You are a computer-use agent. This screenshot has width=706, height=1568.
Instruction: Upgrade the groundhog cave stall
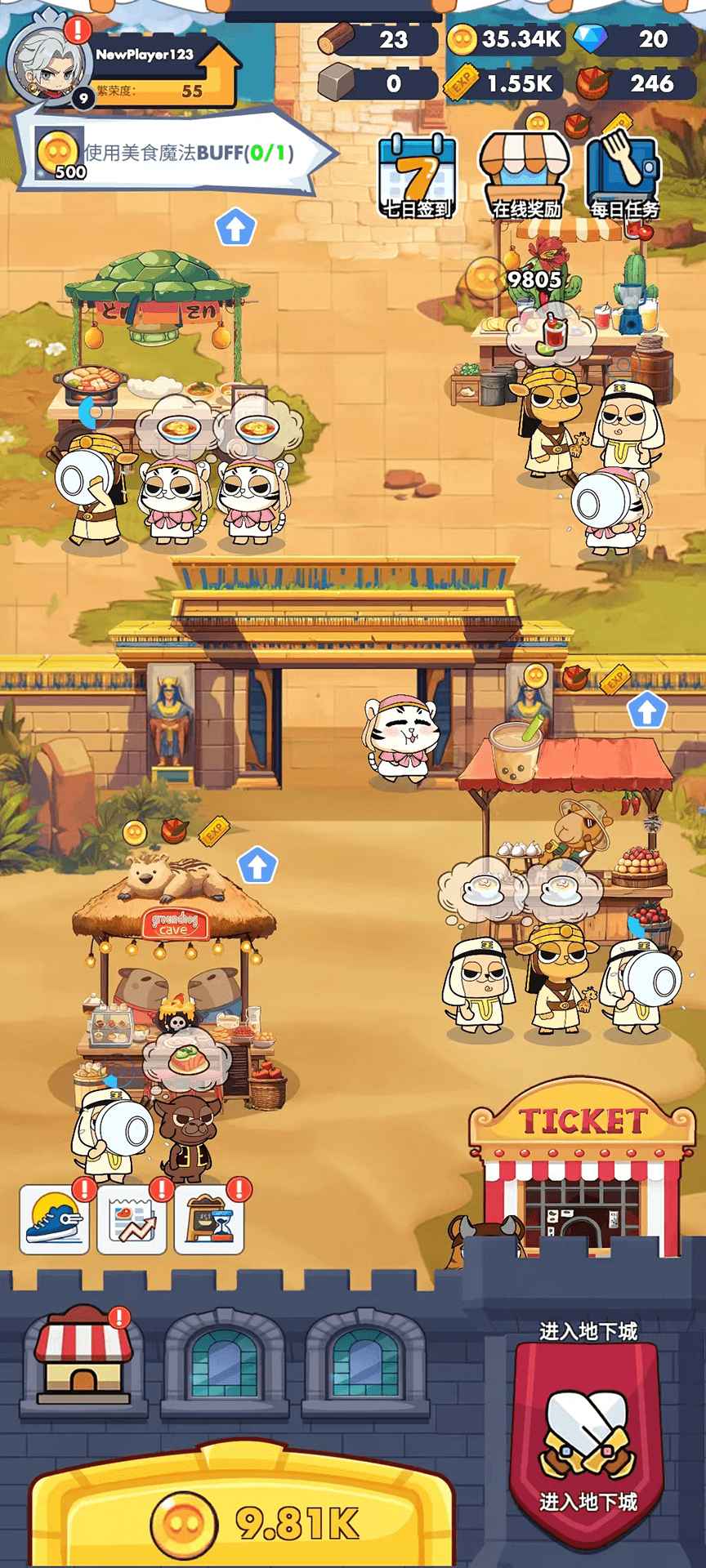coord(257,866)
